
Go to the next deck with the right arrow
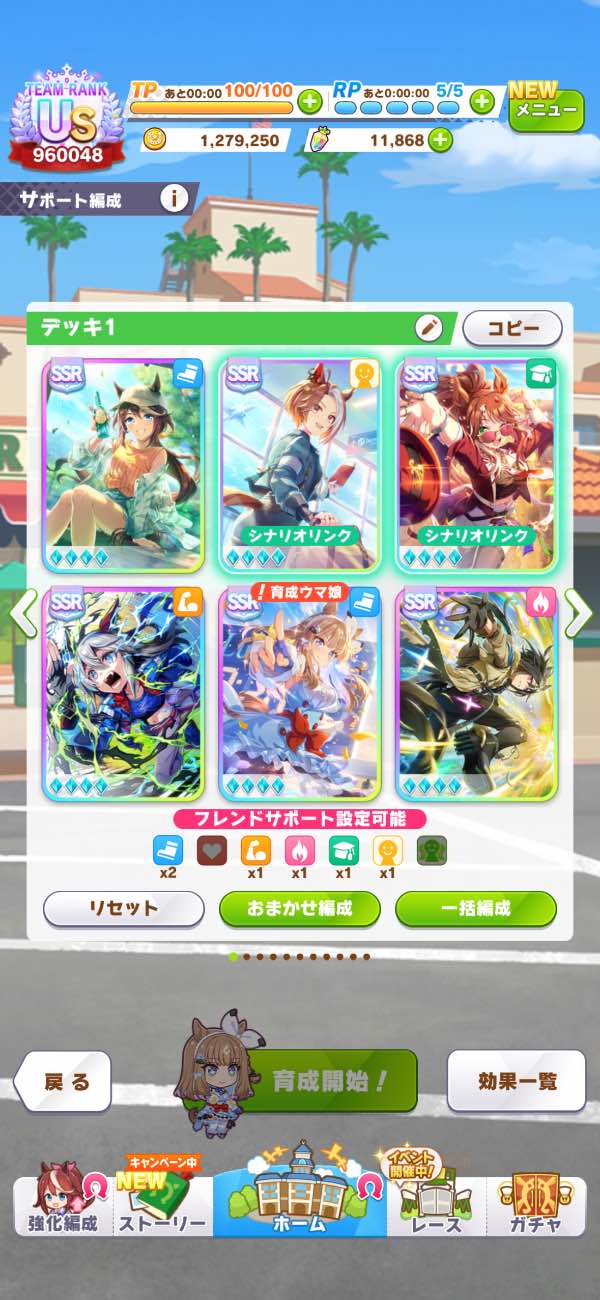click(x=578, y=613)
